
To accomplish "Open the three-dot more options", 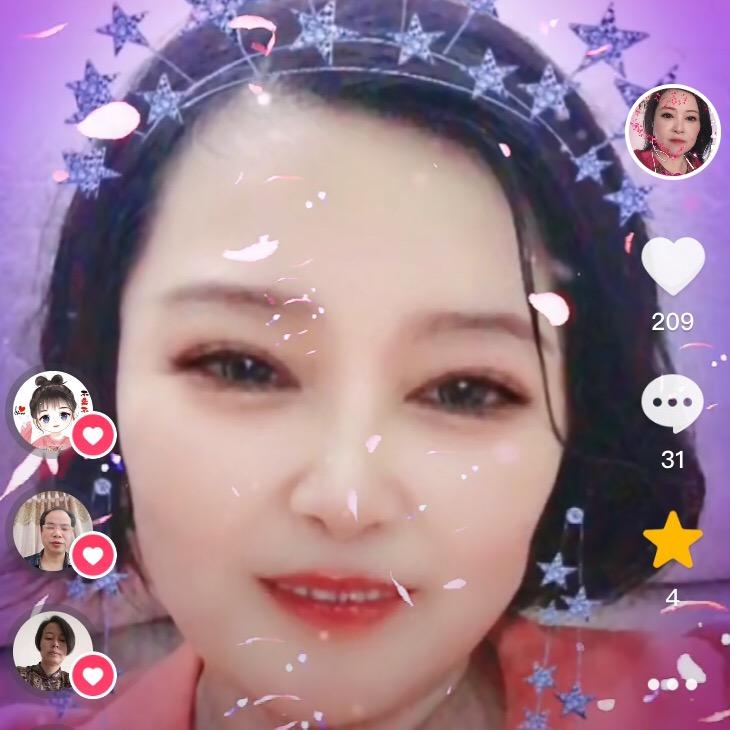I will (x=672, y=685).
